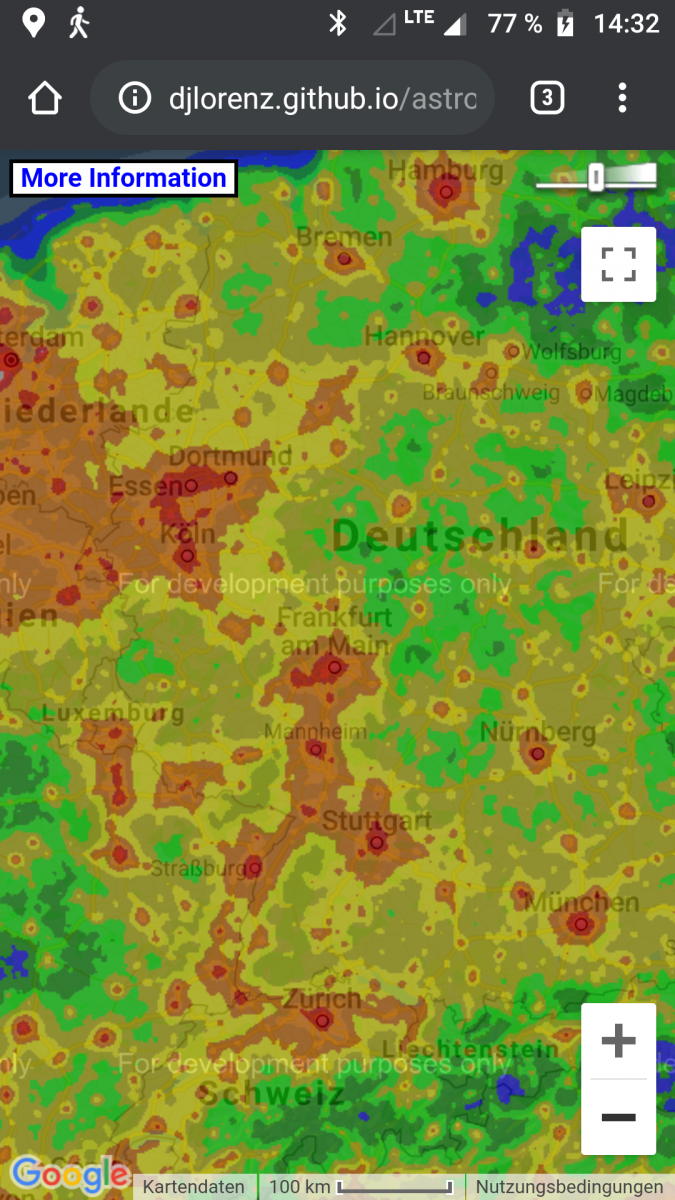Open the Kartendaten map data info
The image size is (675, 1200).
click(x=194, y=1187)
